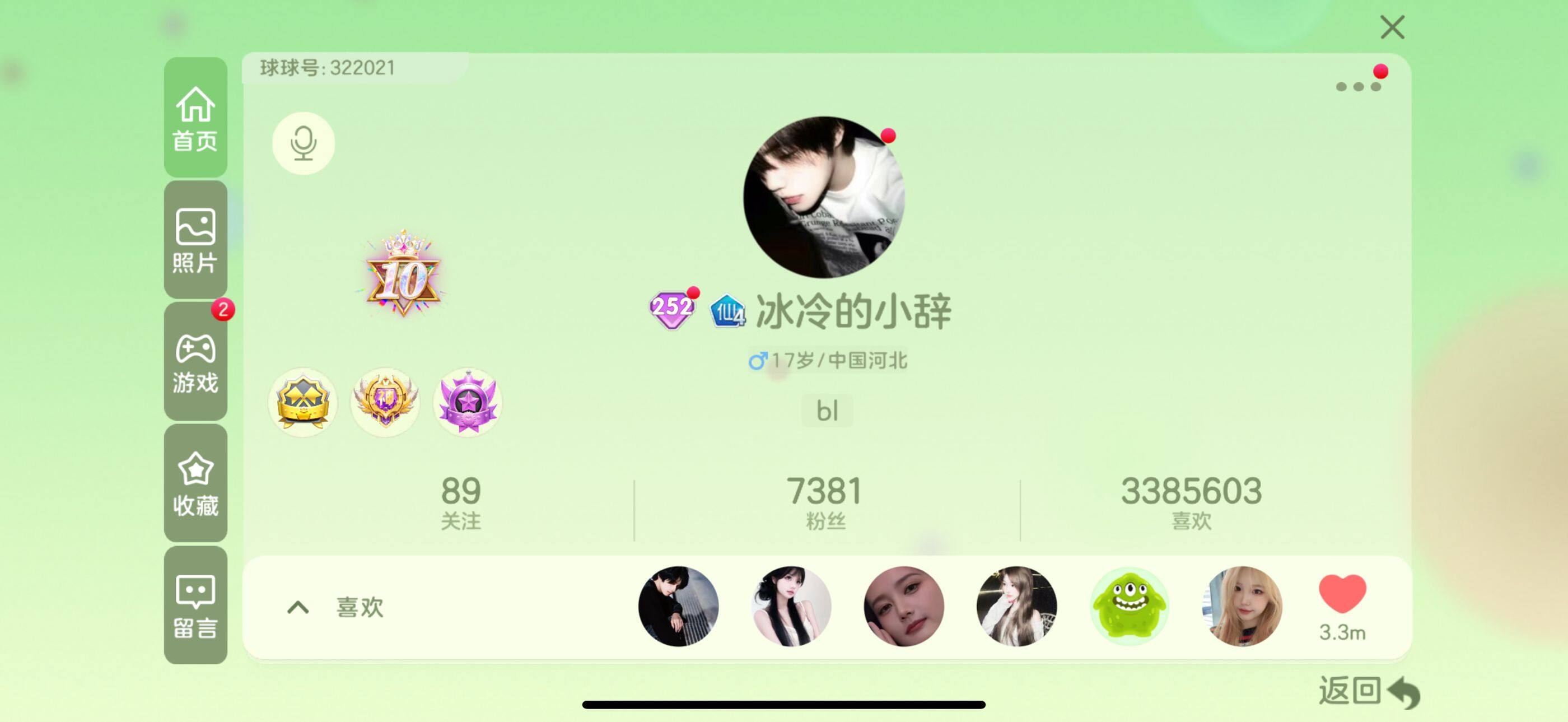Open the 3385603 喜欢 likes count
Viewport: 1568px width, 722px height.
1191,503
